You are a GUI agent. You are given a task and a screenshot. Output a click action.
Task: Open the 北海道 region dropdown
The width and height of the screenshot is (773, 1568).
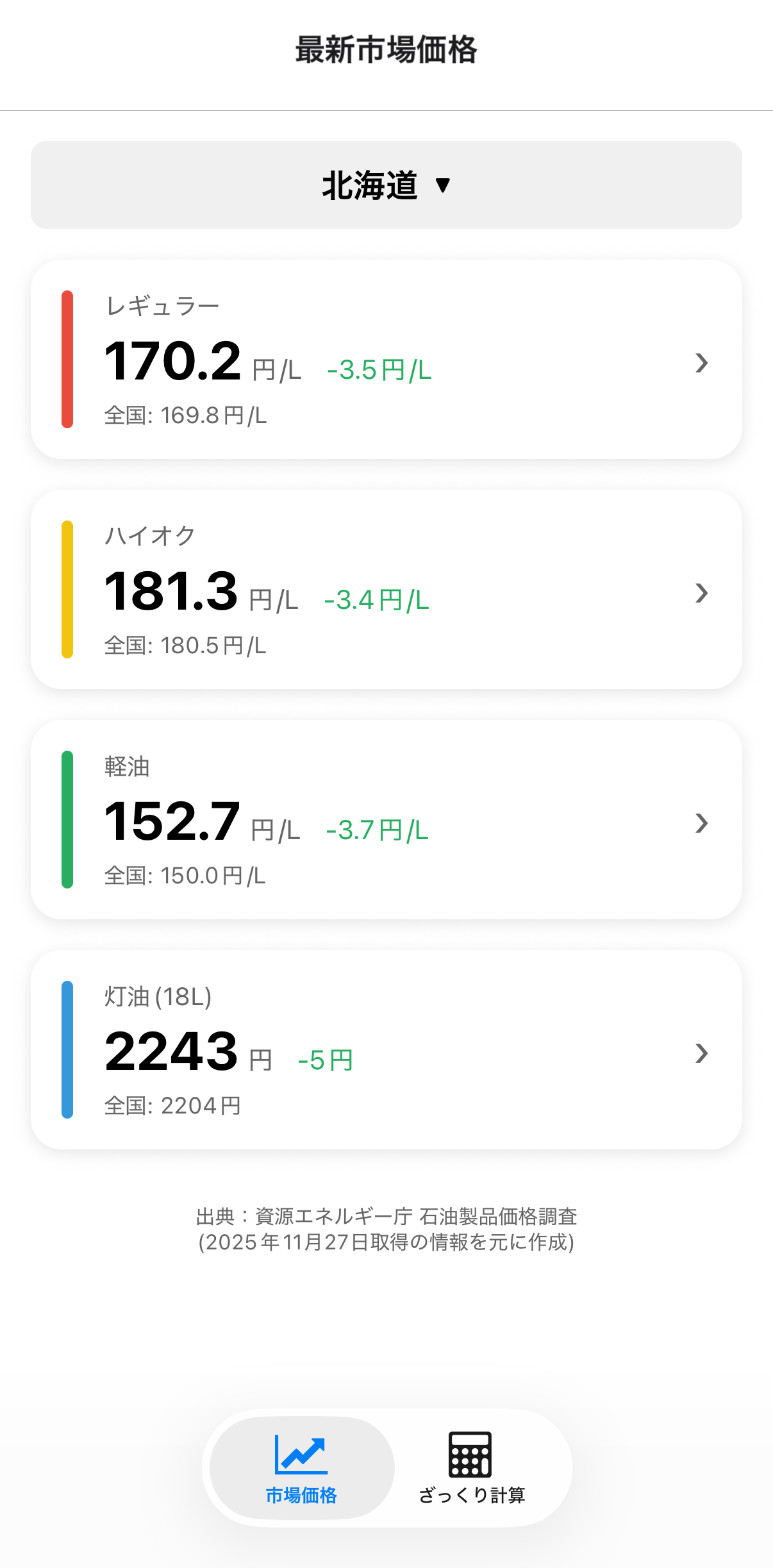click(386, 185)
